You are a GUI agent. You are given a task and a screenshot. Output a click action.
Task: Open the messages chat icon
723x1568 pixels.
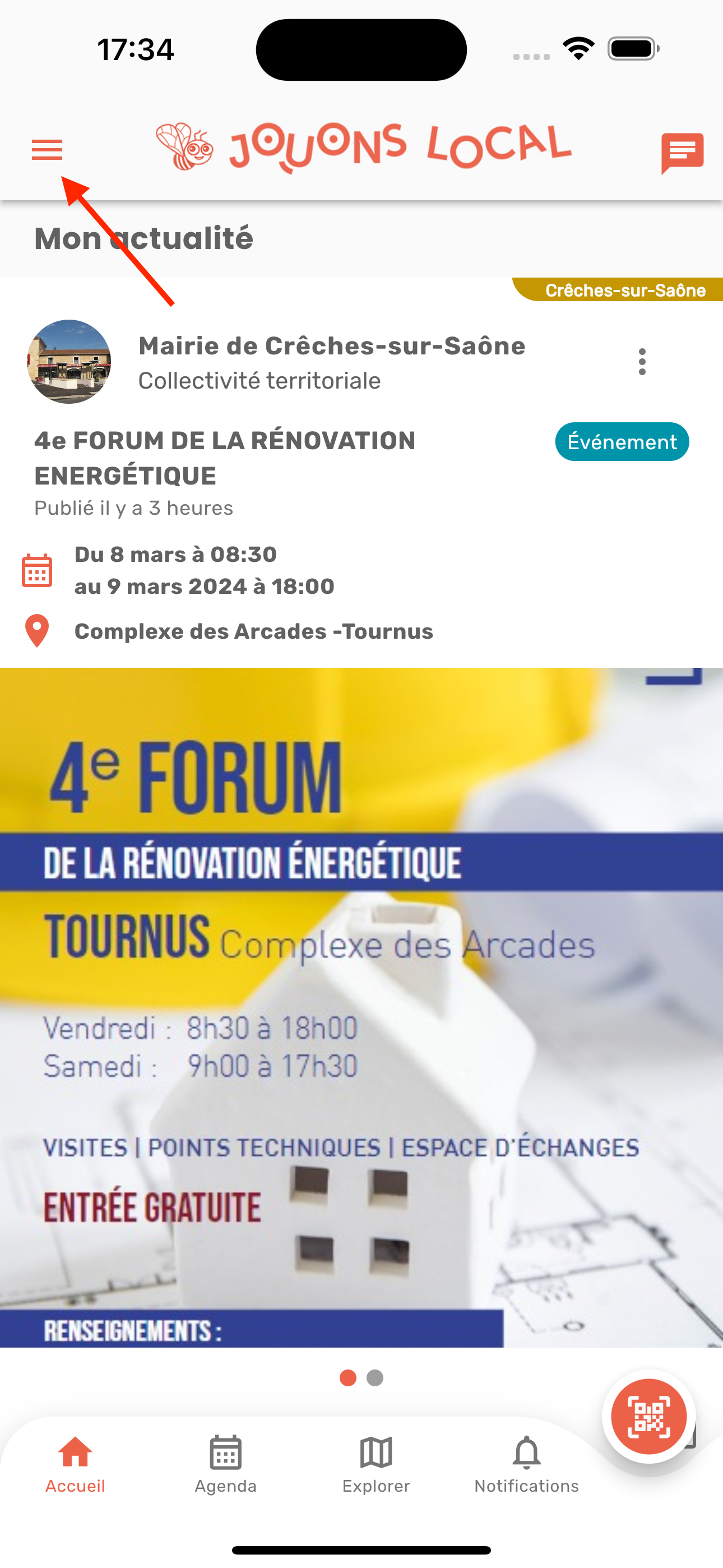[x=682, y=152]
